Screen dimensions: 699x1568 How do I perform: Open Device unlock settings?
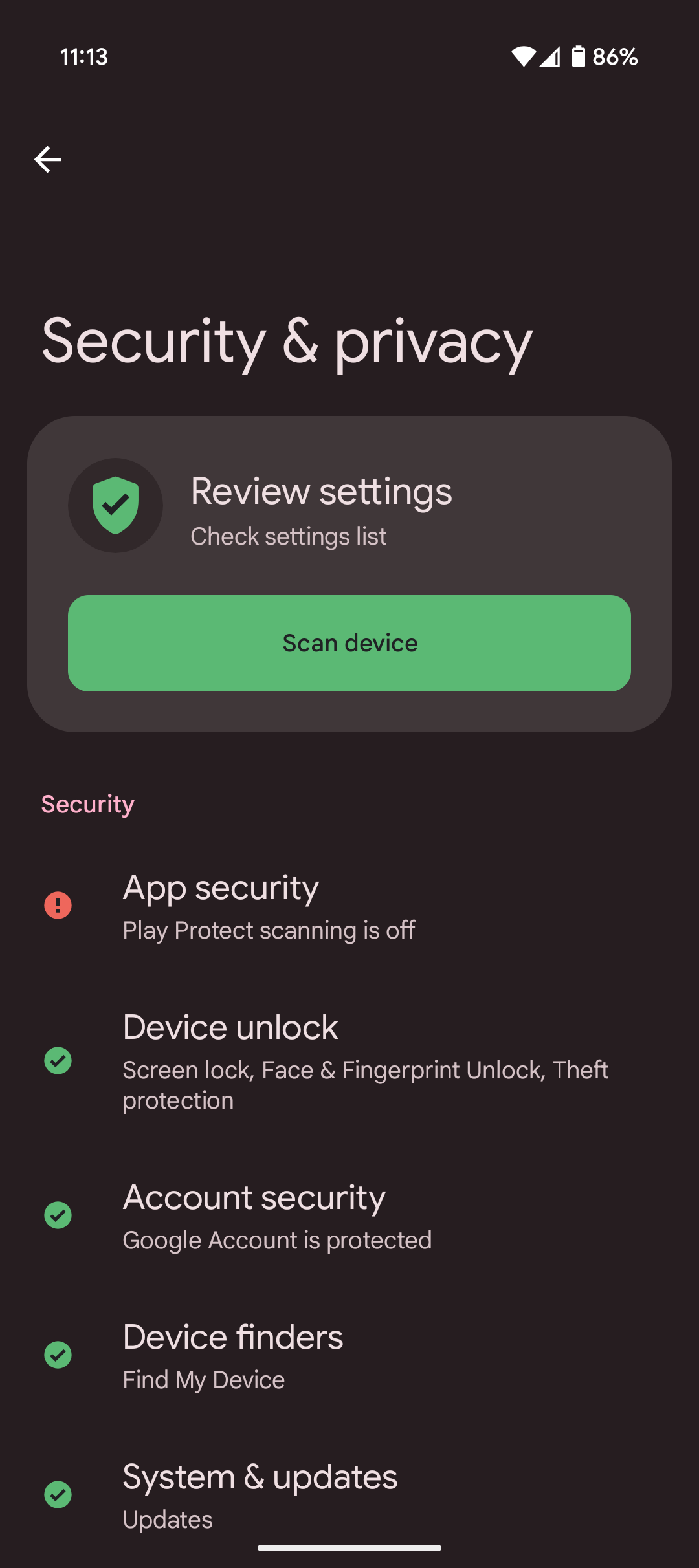coord(324,1061)
